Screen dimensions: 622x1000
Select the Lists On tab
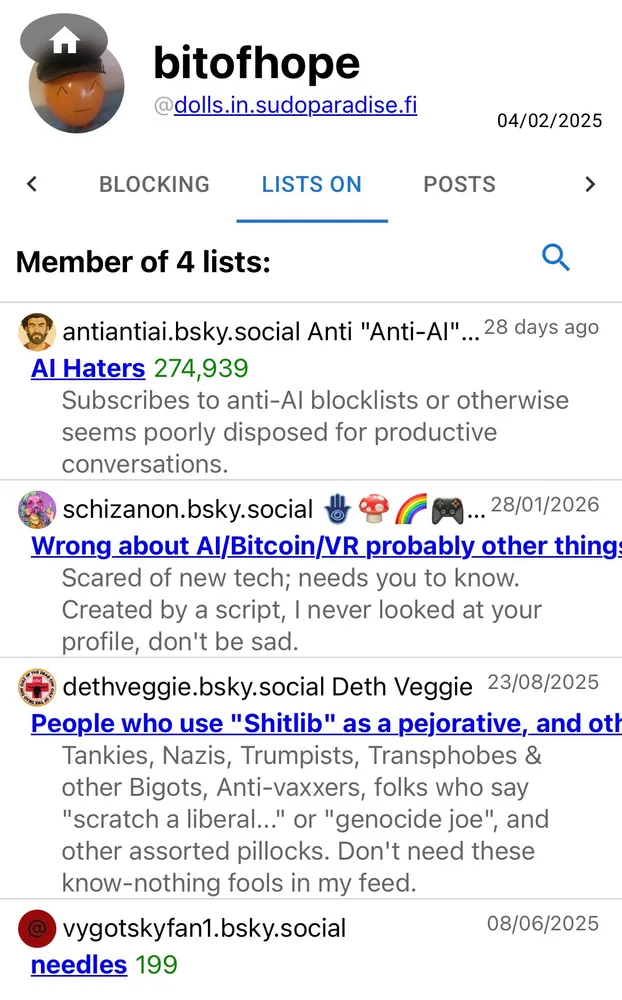[311, 184]
